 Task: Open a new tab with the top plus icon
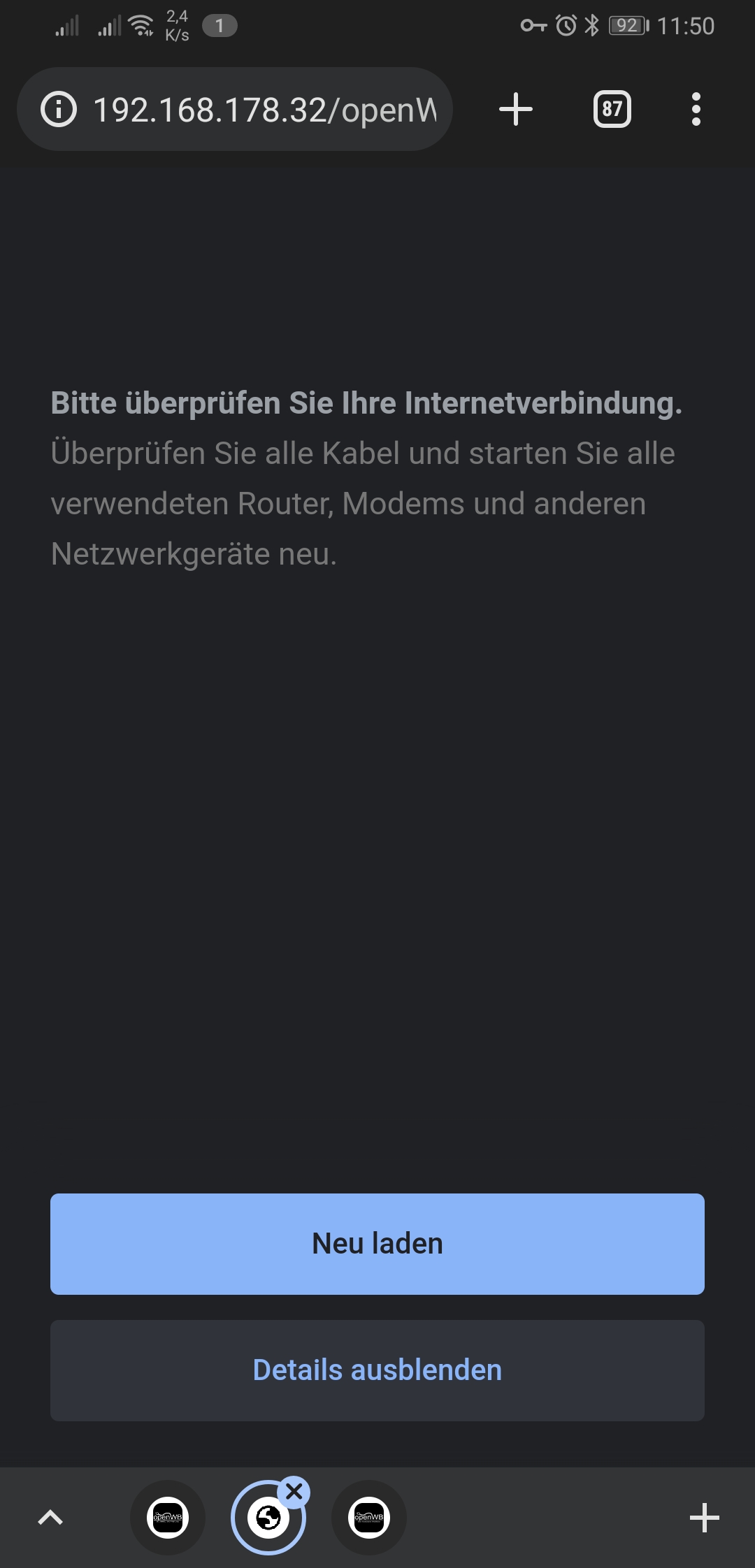pos(516,110)
